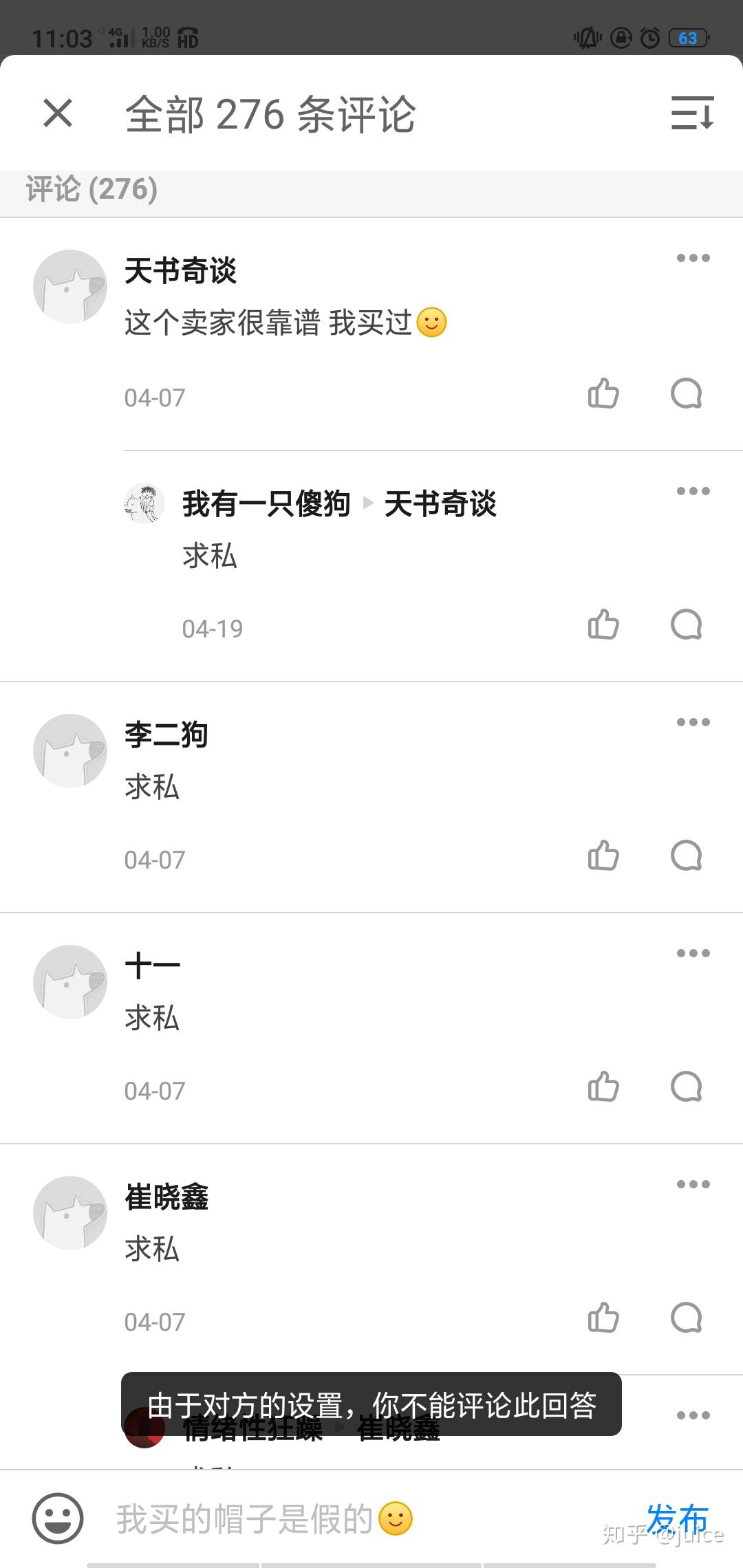
Task: Change comment sort order
Action: click(x=692, y=113)
